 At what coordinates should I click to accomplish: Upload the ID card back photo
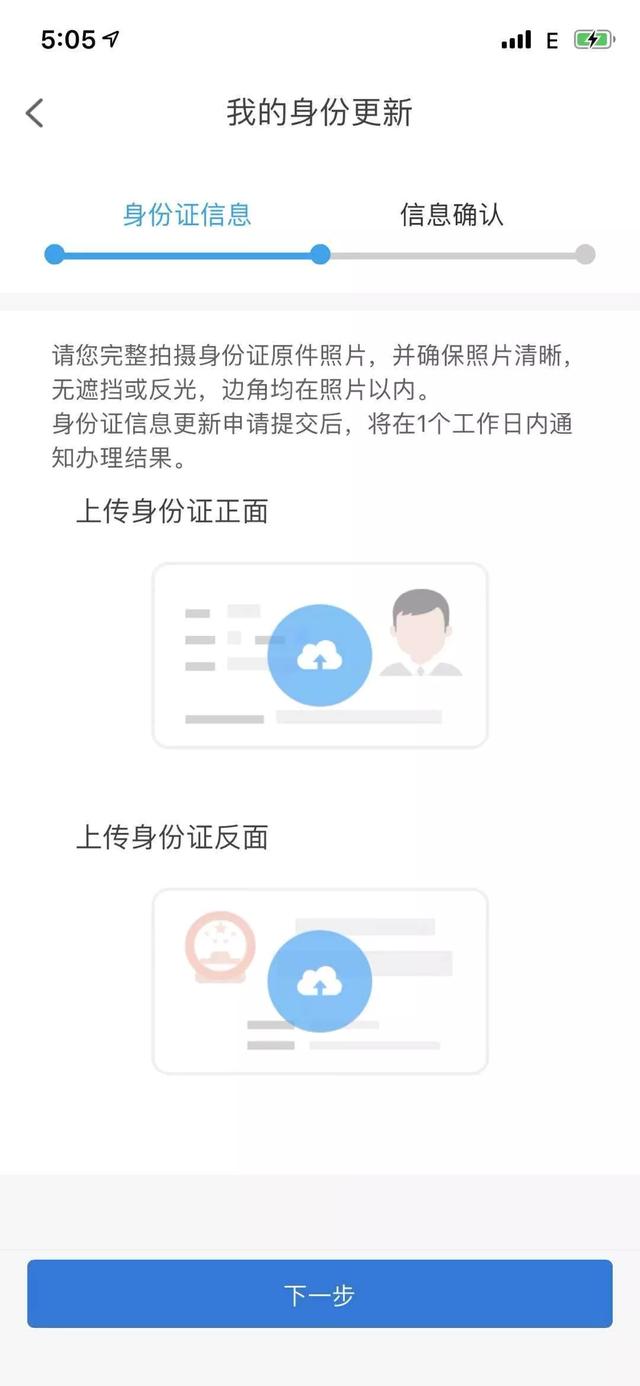click(x=320, y=982)
